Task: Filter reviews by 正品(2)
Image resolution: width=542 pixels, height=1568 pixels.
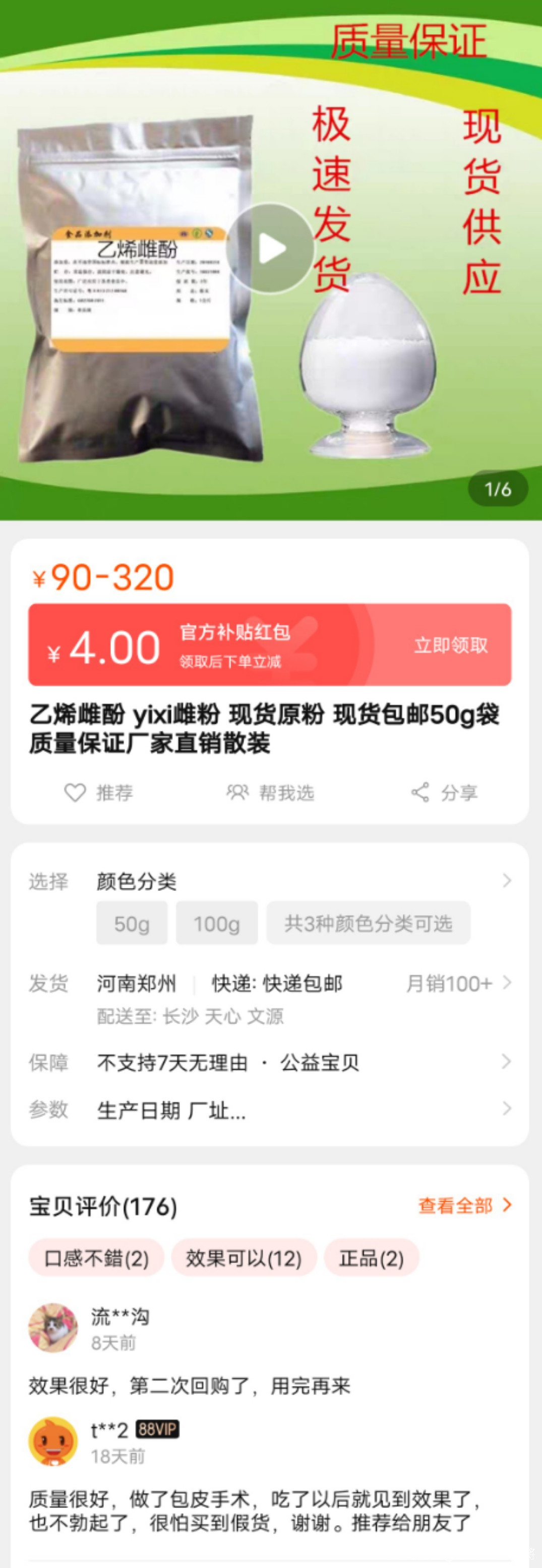Action: pyautogui.click(x=372, y=1257)
